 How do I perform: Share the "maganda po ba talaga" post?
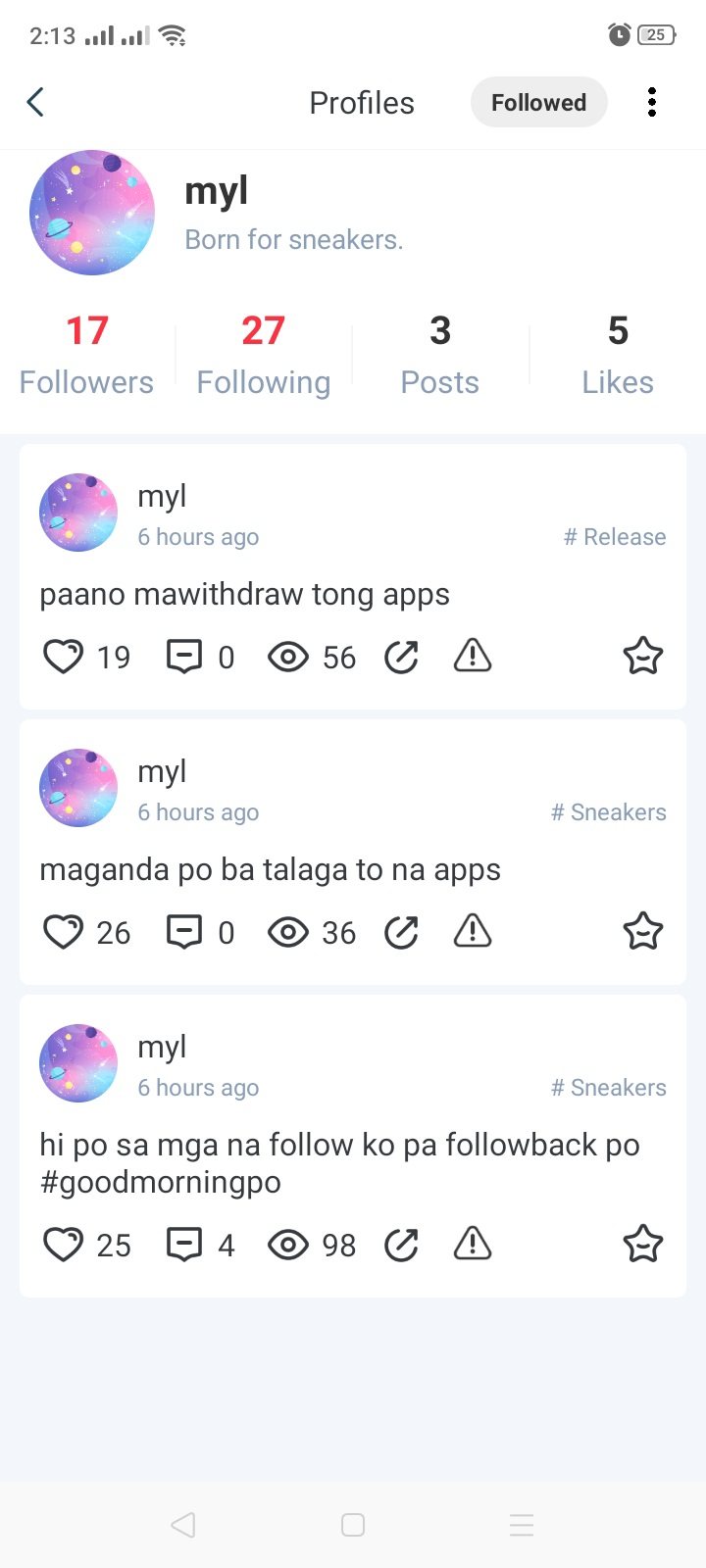(x=401, y=932)
